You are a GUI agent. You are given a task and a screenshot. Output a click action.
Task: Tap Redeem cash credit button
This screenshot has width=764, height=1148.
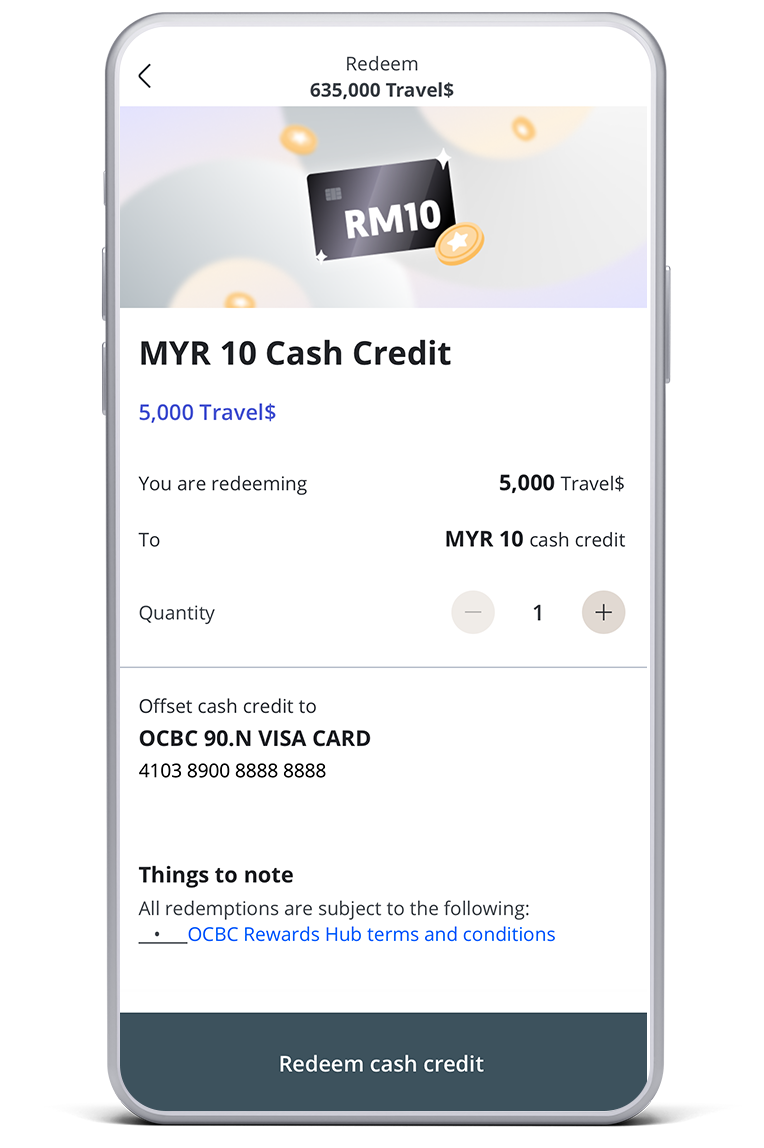coord(382,1064)
